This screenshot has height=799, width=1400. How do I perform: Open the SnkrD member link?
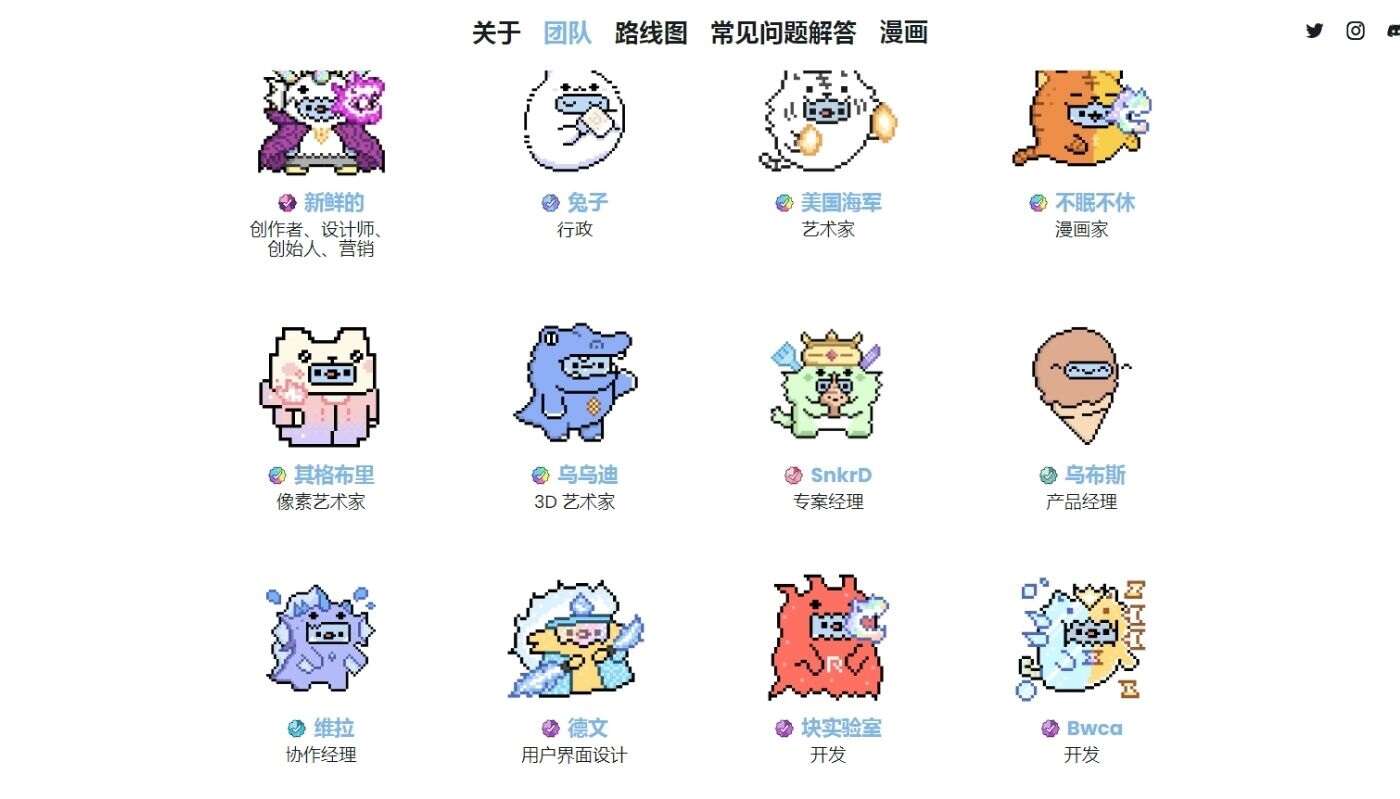click(x=840, y=475)
